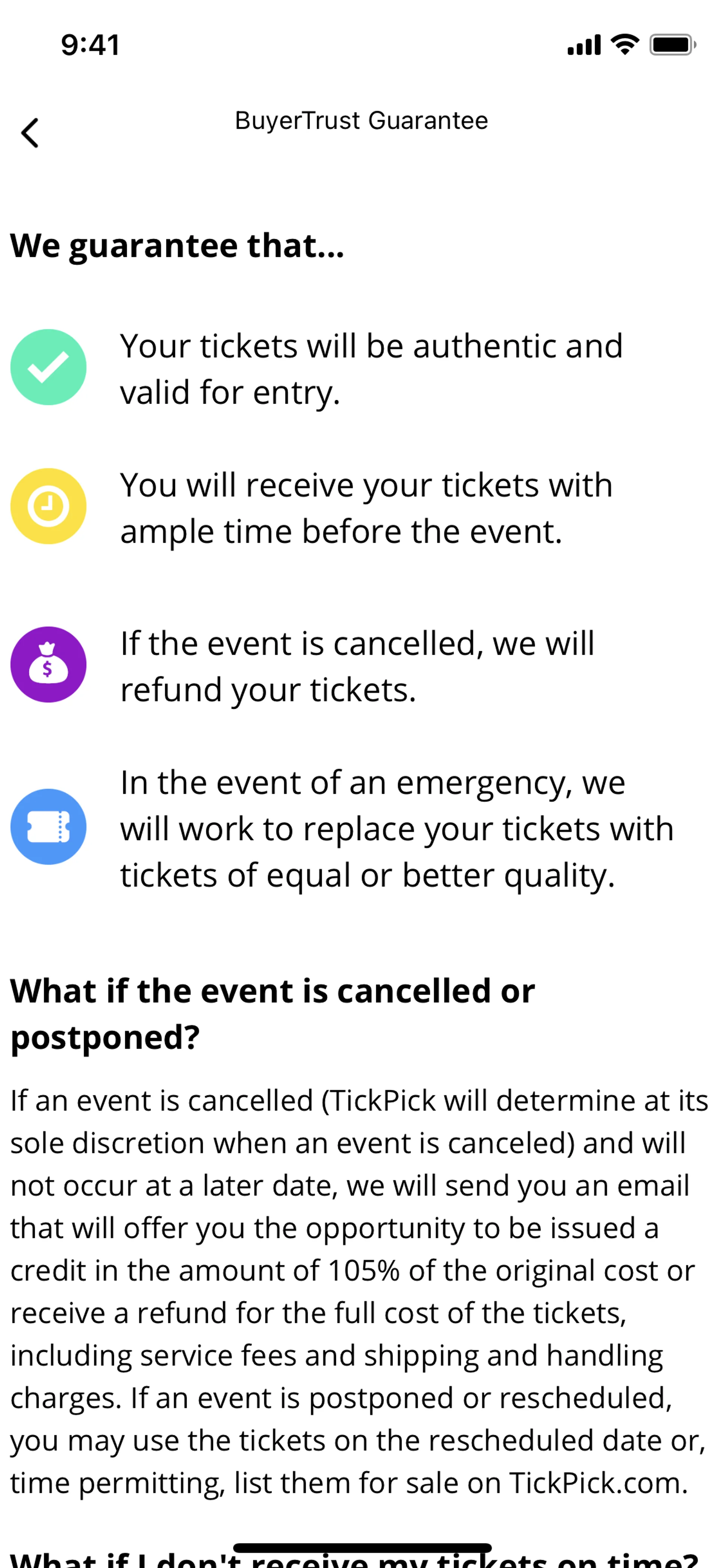The image size is (724, 1568).
Task: Go back from BuyerTrust Guarantee page
Action: click(30, 133)
